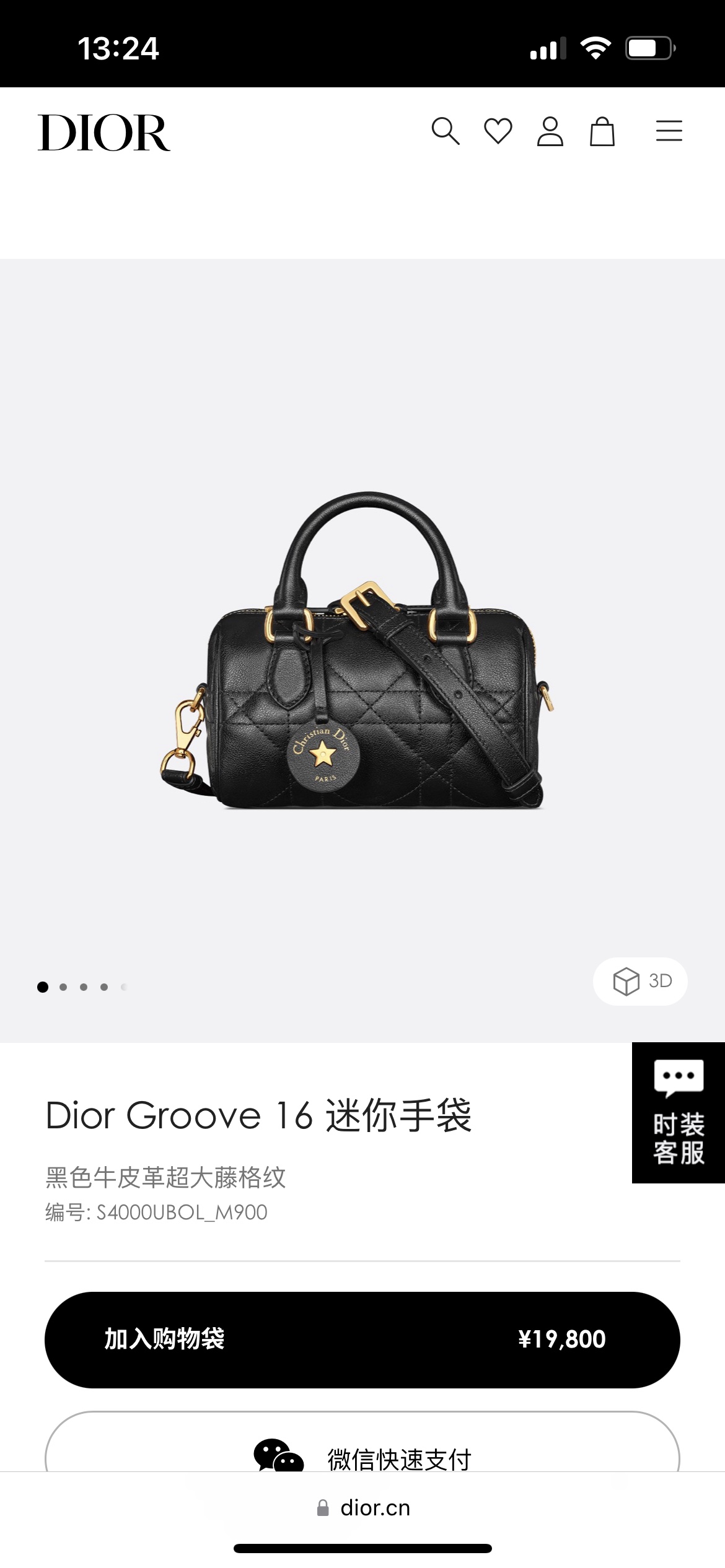Open the account profile icon
Screen dimensions: 725x1568
point(550,131)
